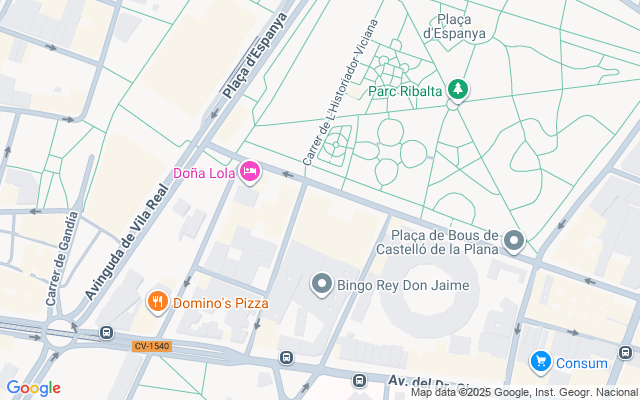Select the Domino's Pizza restaurant marker
Screen dimensions: 640x400
(157, 301)
